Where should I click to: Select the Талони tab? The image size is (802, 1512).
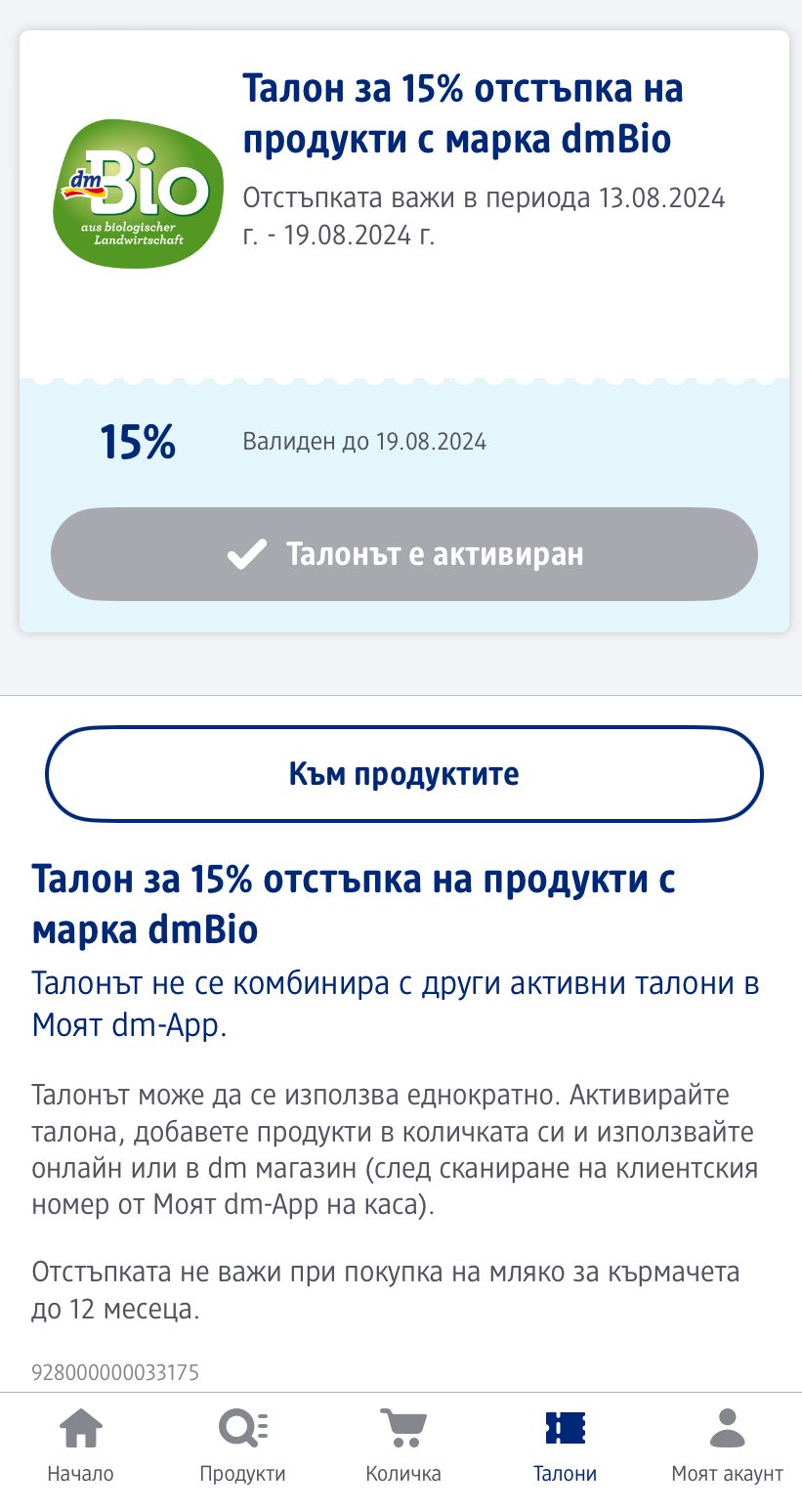point(565,1446)
